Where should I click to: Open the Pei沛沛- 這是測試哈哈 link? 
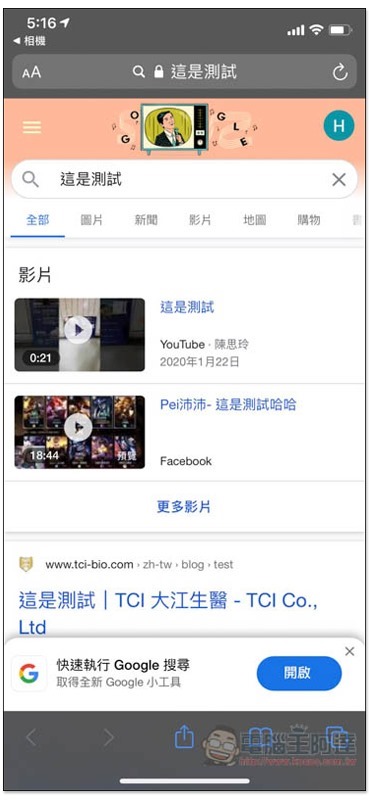coord(228,405)
